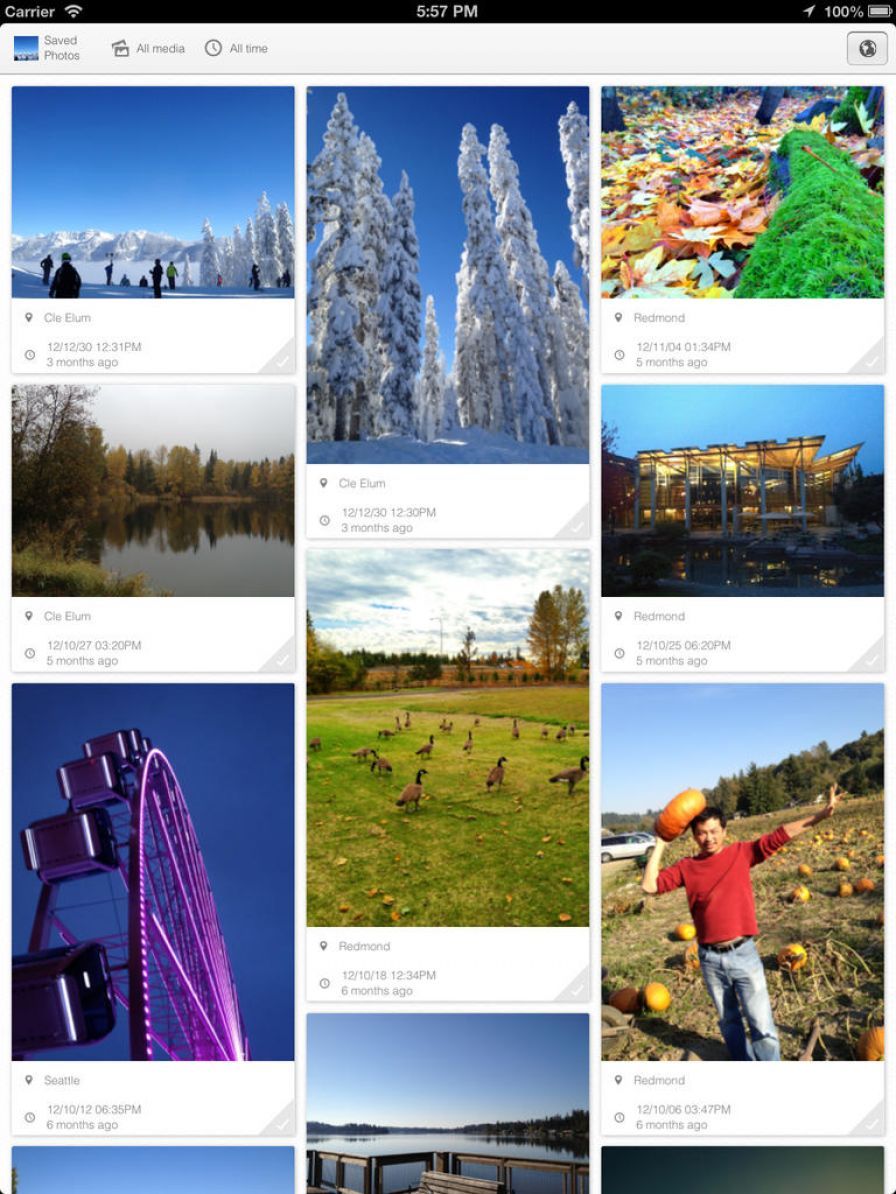Open the Cle Elum 12:31PM ski slope photo
The height and width of the screenshot is (1194, 896).
click(x=153, y=192)
